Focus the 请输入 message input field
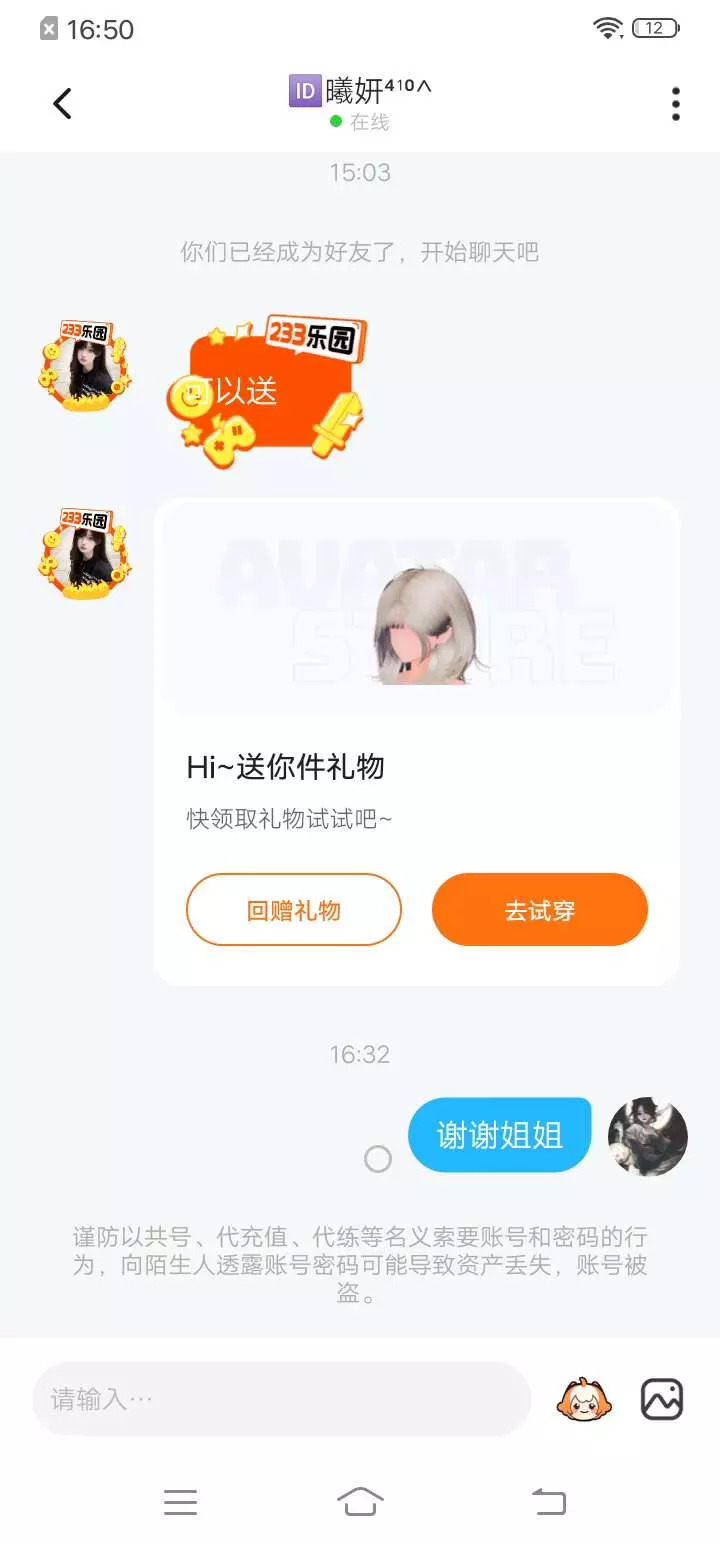Image resolution: width=720 pixels, height=1544 pixels. pyautogui.click(x=281, y=1398)
